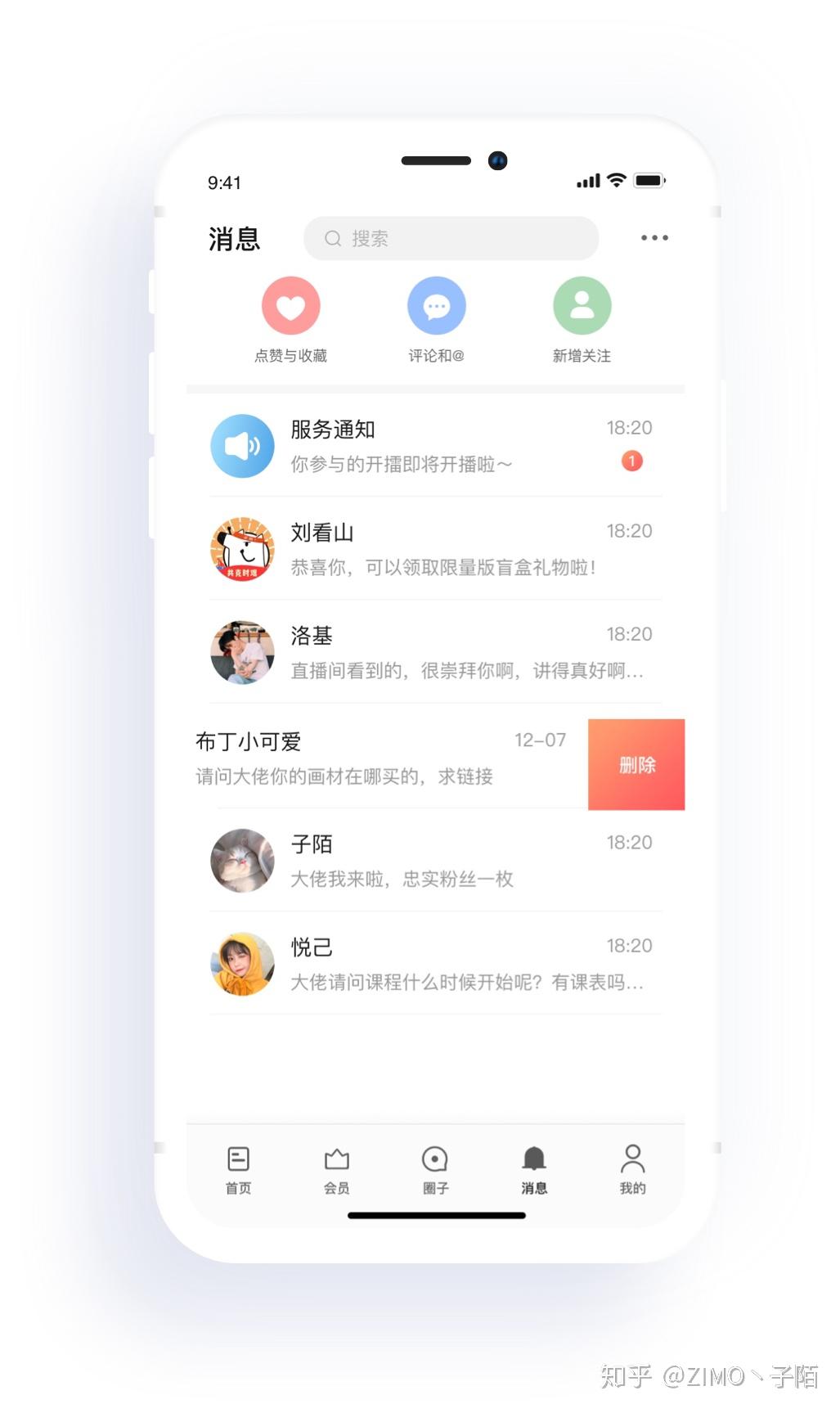
Task: Go to the 我的 profile tab
Action: pos(632,1170)
